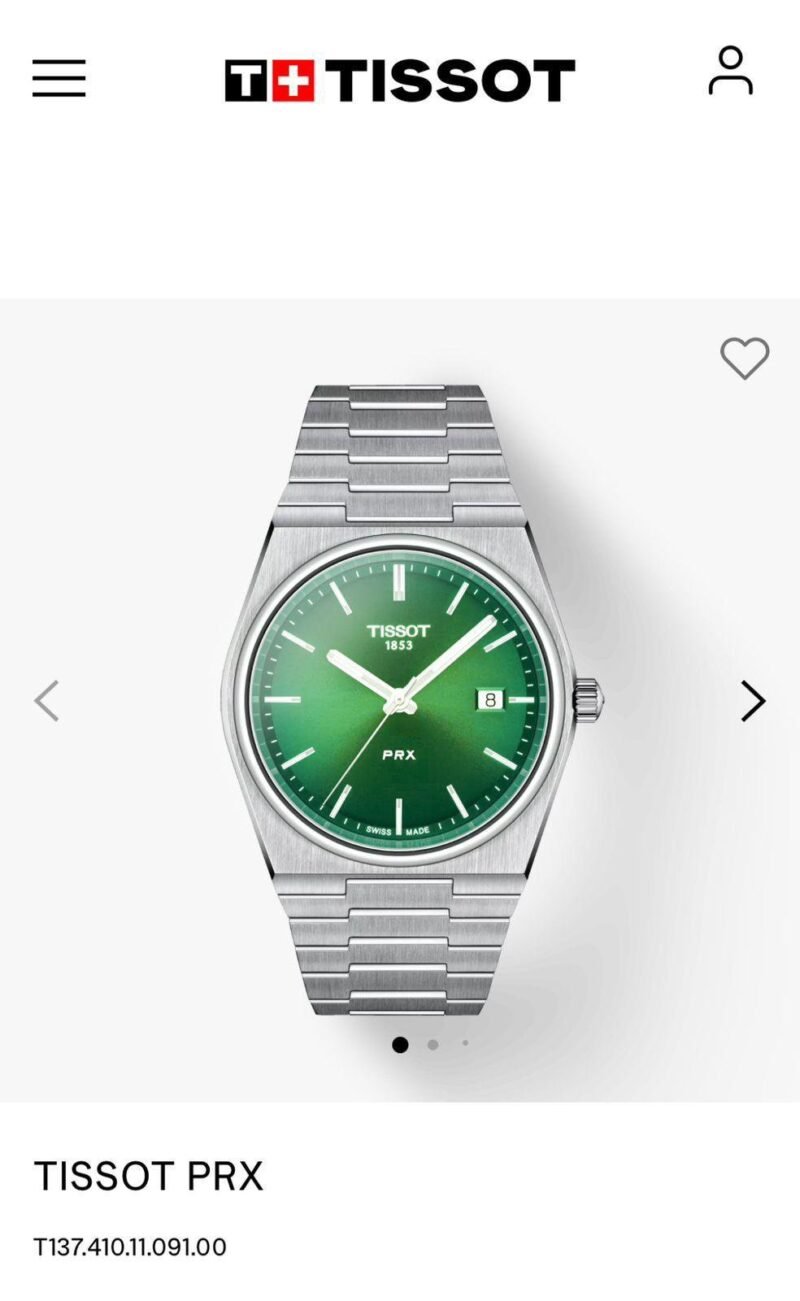Expand the next image with the right chevron
Image resolution: width=800 pixels, height=1301 pixels.
[755, 701]
